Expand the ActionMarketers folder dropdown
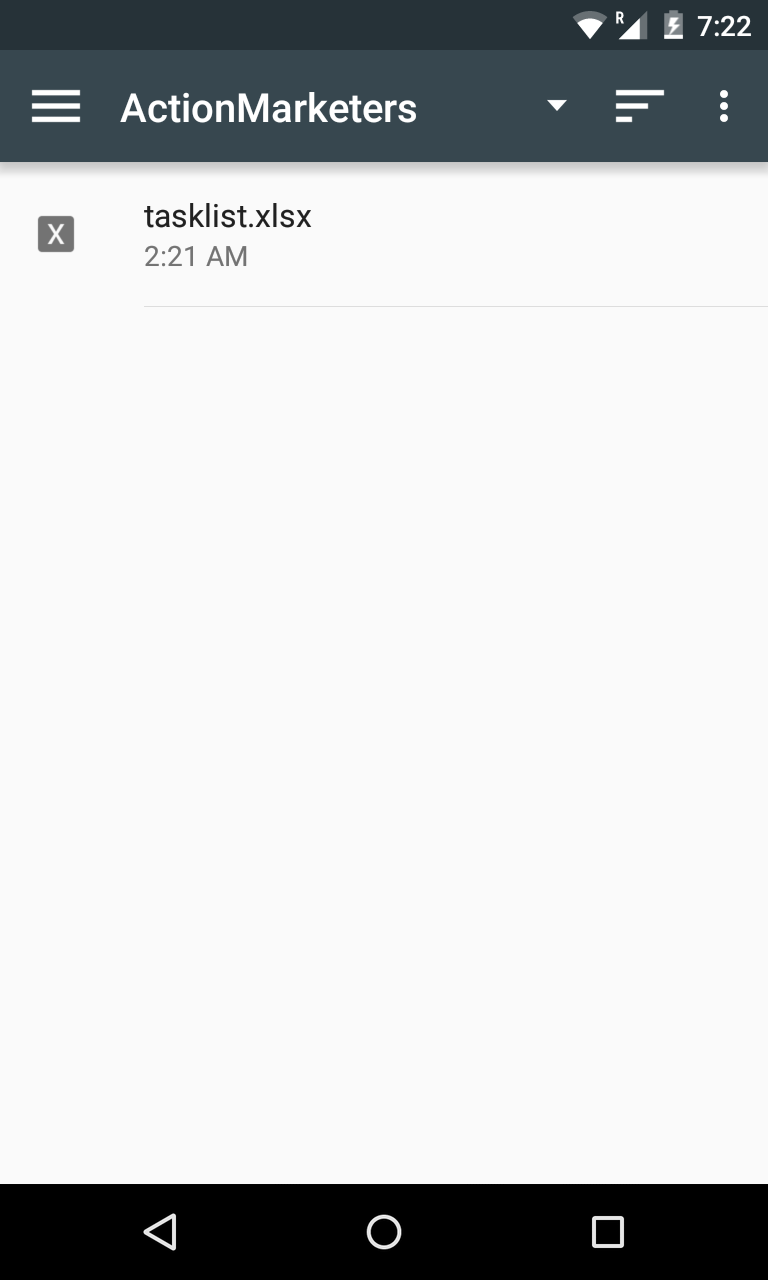This screenshot has height=1280, width=768. tap(557, 106)
